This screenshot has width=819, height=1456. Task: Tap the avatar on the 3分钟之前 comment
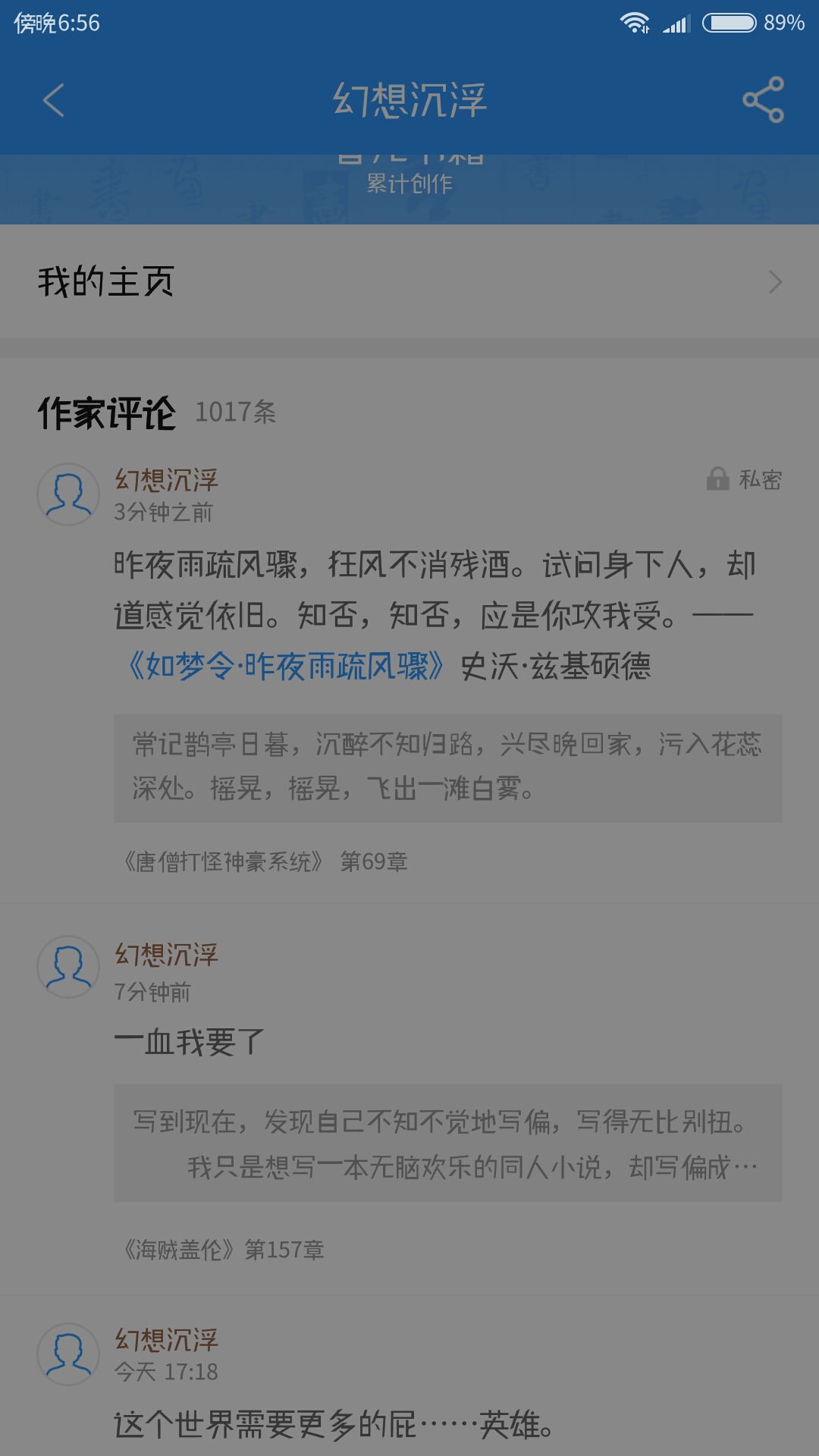[x=68, y=494]
